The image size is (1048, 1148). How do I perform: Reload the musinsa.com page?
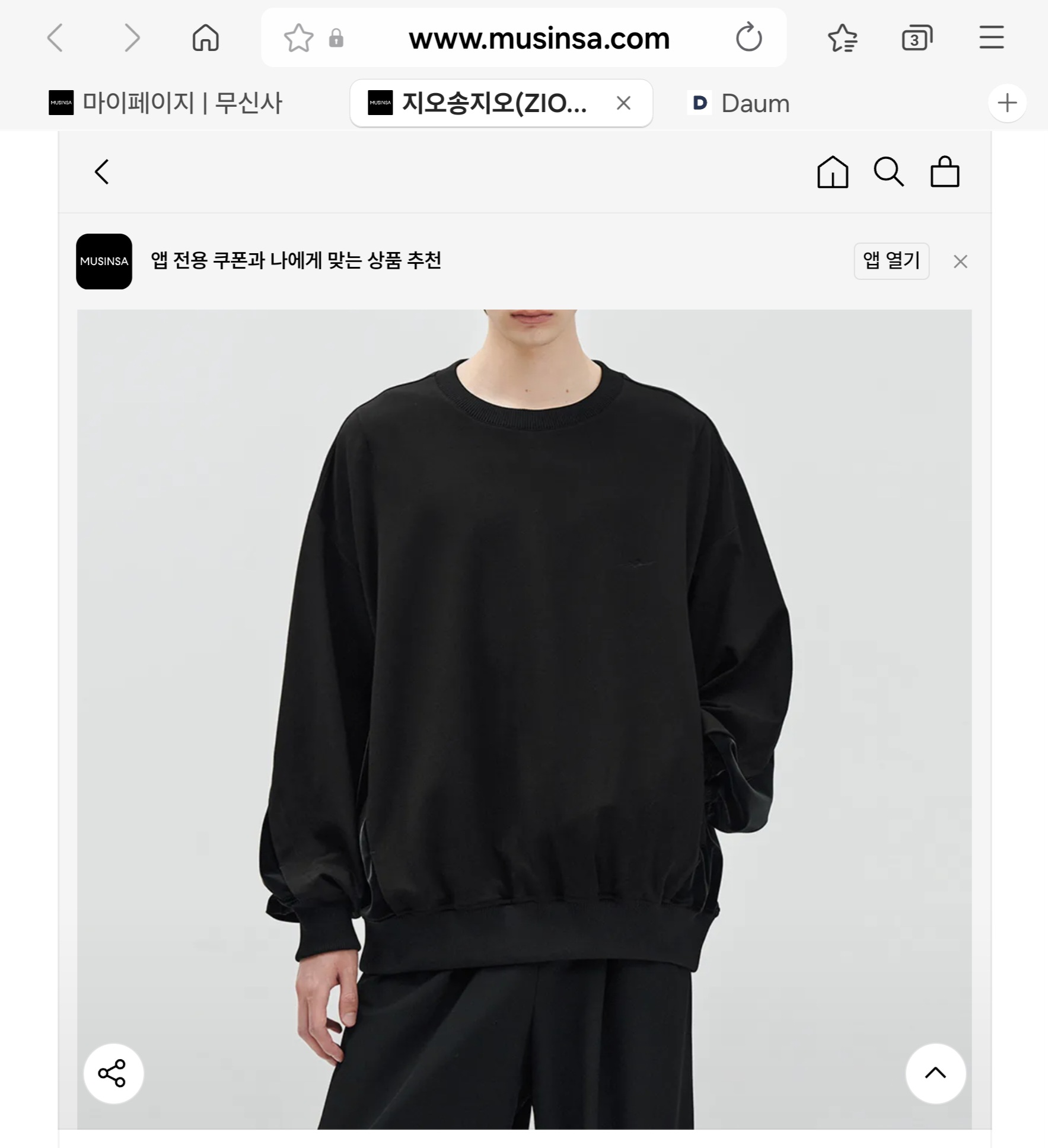coord(748,38)
